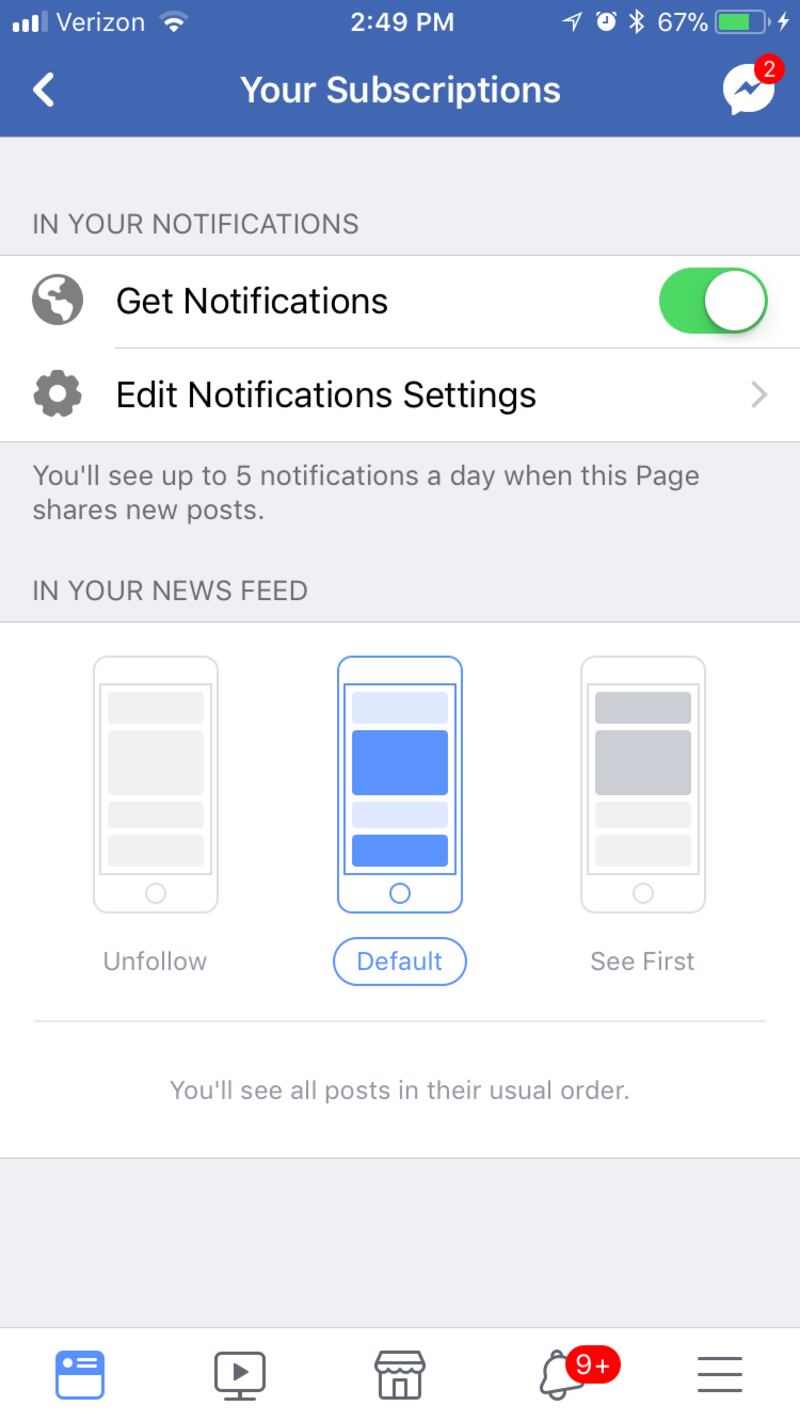This screenshot has width=800, height=1422.
Task: Switch to the News Feed tab
Action: (80, 1375)
